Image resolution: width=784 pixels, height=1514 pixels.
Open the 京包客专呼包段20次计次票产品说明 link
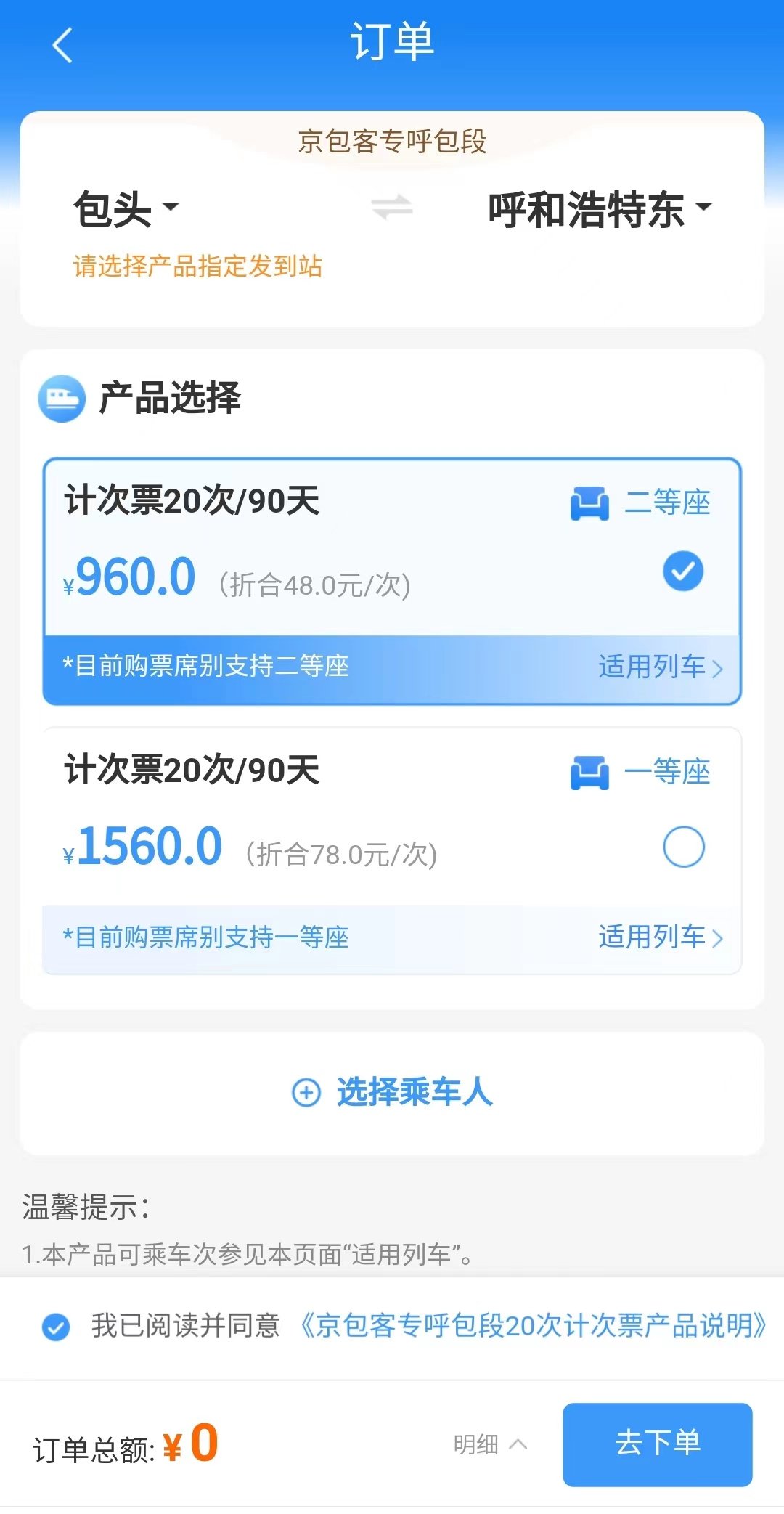532,1326
